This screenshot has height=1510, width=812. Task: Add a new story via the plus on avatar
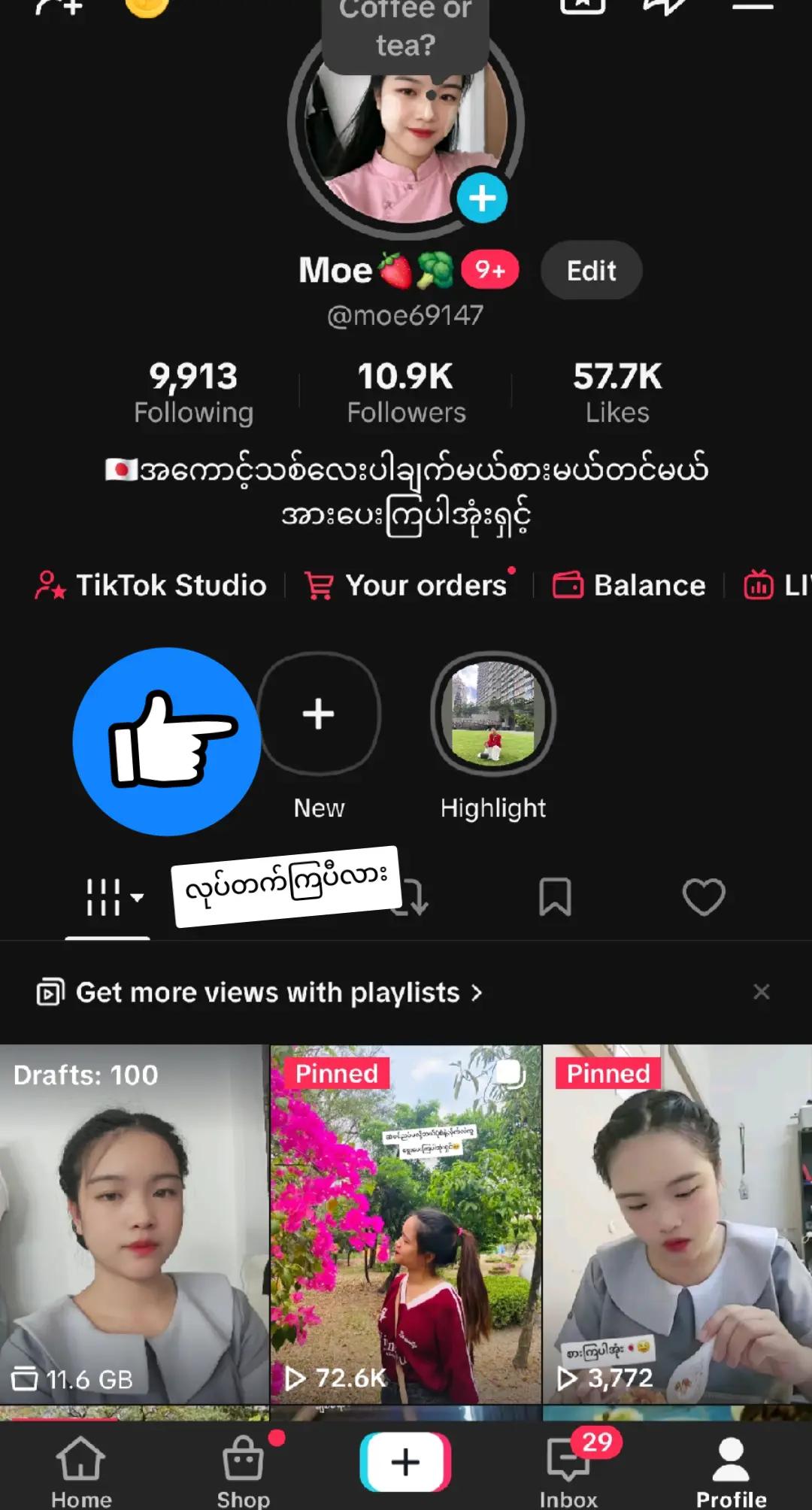(482, 199)
